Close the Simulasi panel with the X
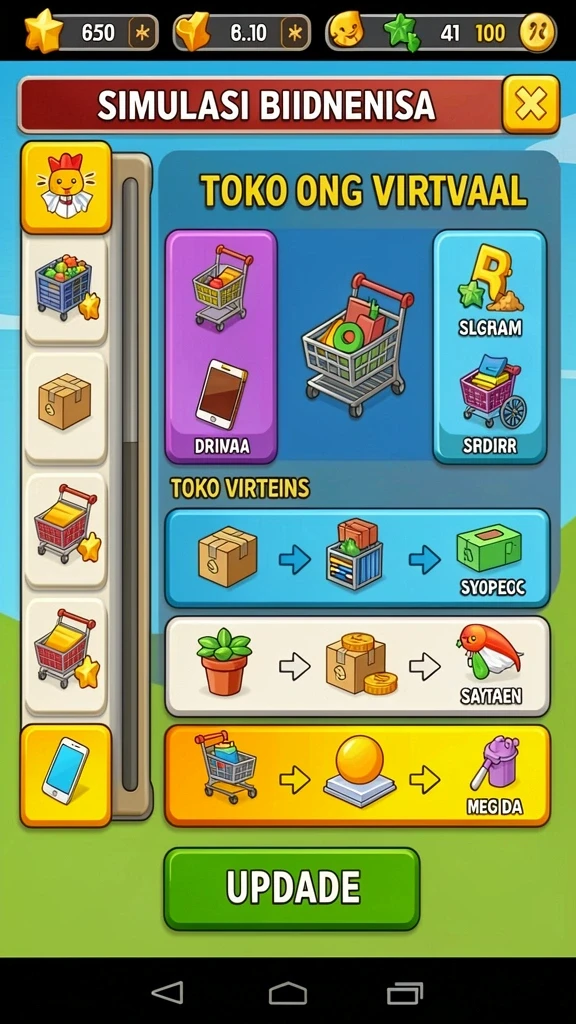Screen dimensions: 576x1024 530,104
